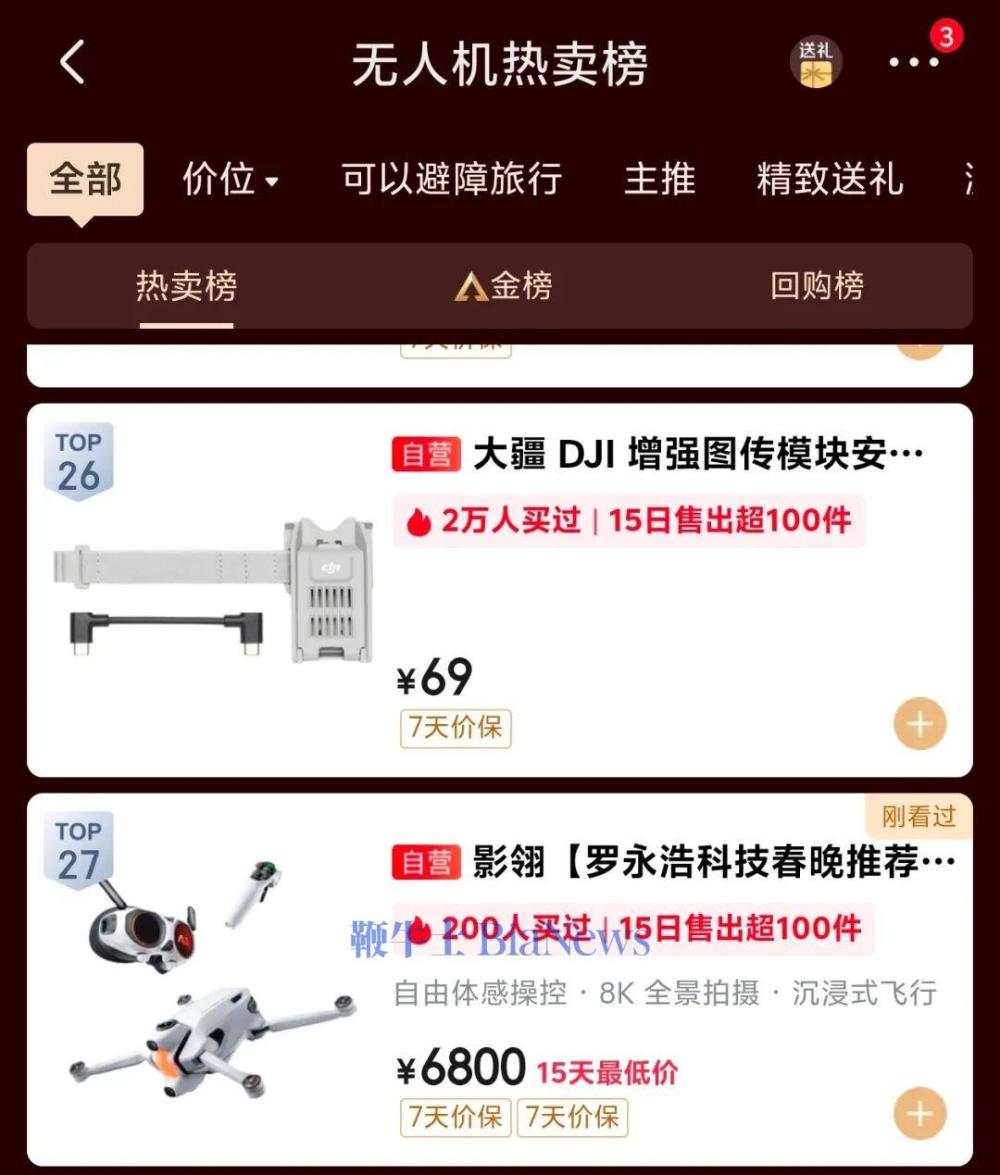Switch to the 金榜 tab
The height and width of the screenshot is (1175, 1000).
pyautogui.click(x=505, y=287)
